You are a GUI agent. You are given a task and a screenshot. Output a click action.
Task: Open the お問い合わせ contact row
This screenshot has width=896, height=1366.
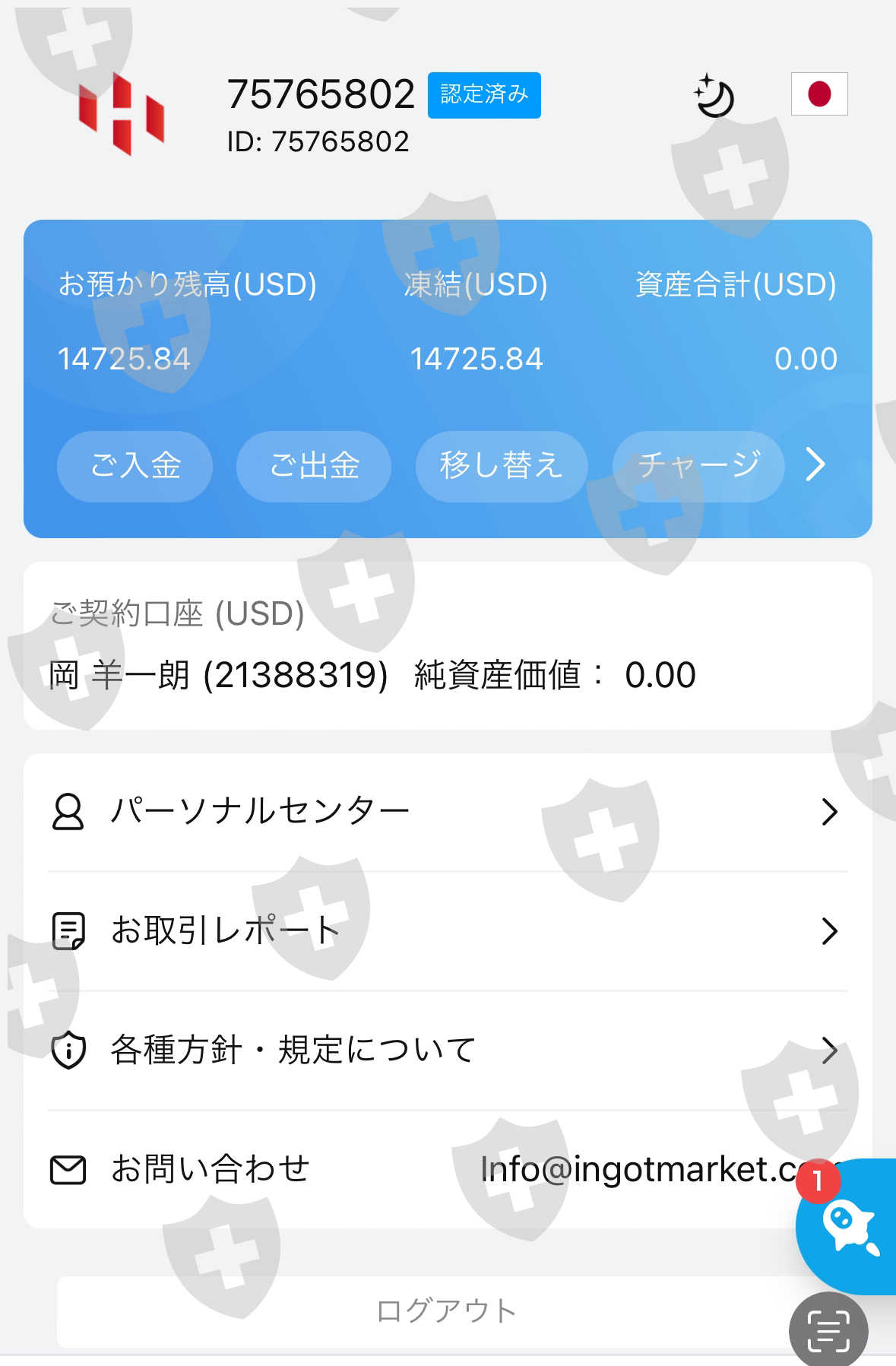448,1169
